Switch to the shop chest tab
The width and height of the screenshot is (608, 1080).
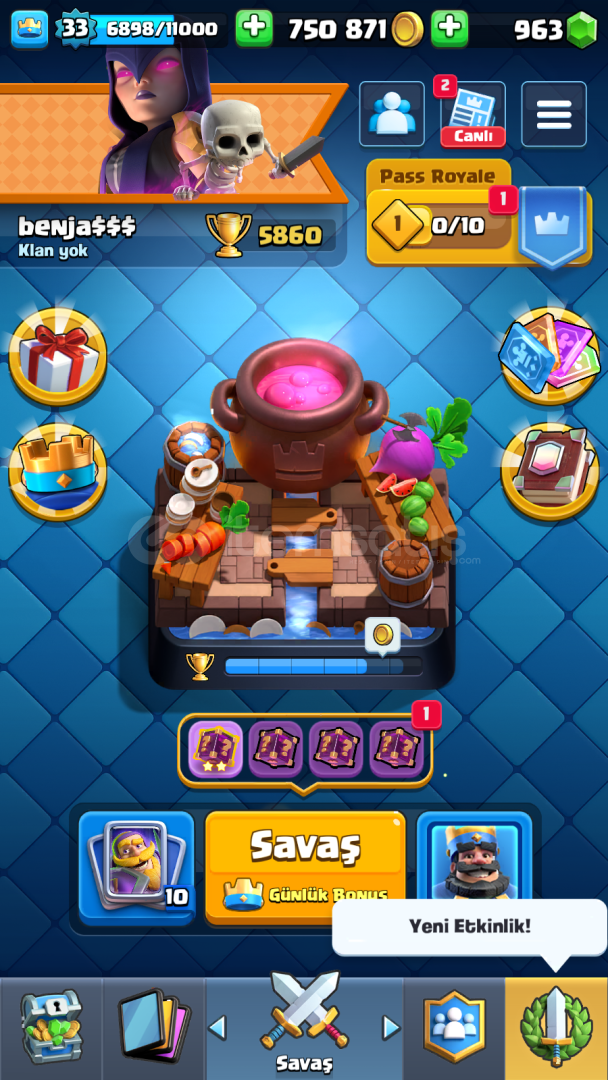(51, 1028)
